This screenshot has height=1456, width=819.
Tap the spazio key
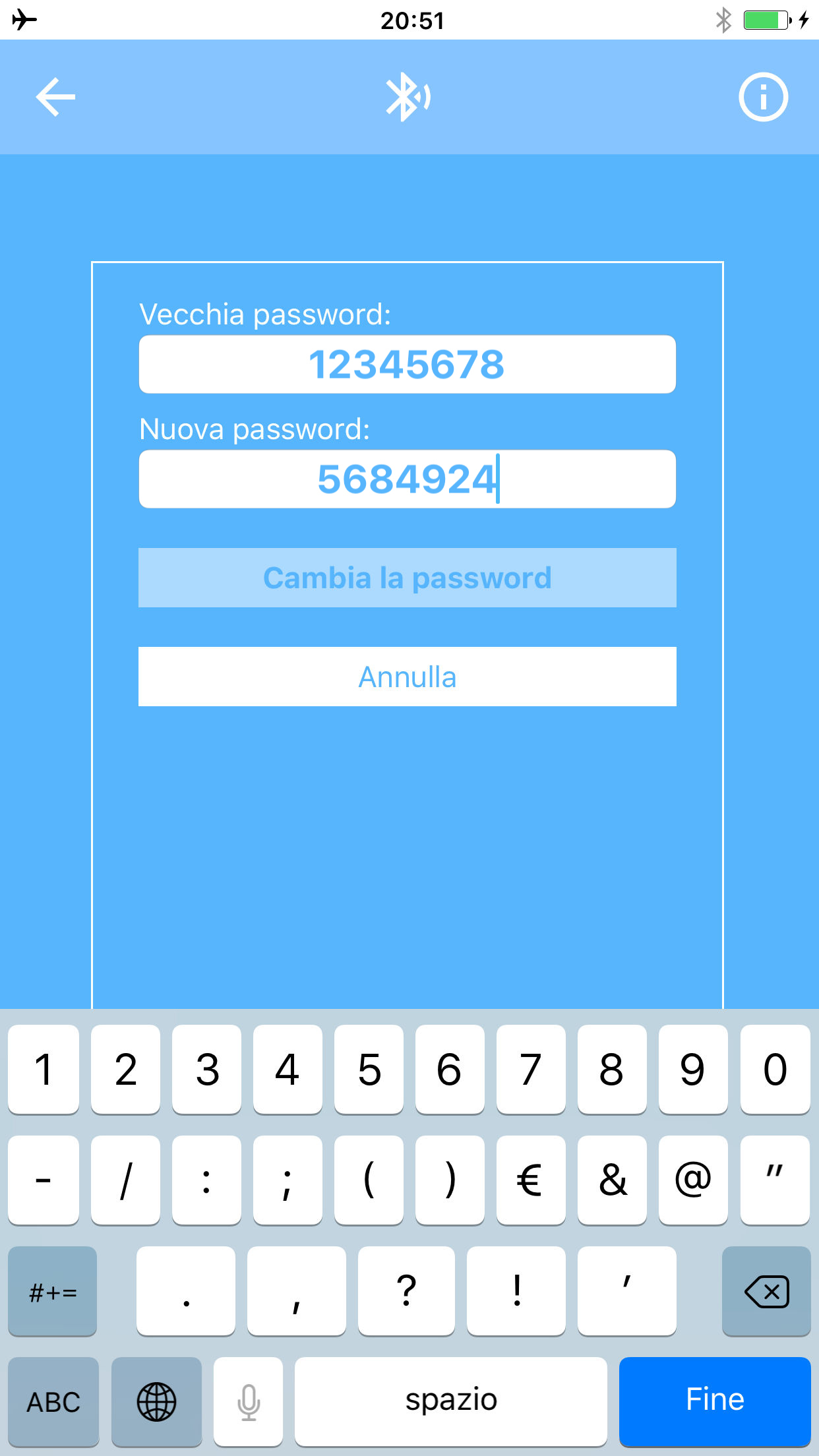[451, 1401]
